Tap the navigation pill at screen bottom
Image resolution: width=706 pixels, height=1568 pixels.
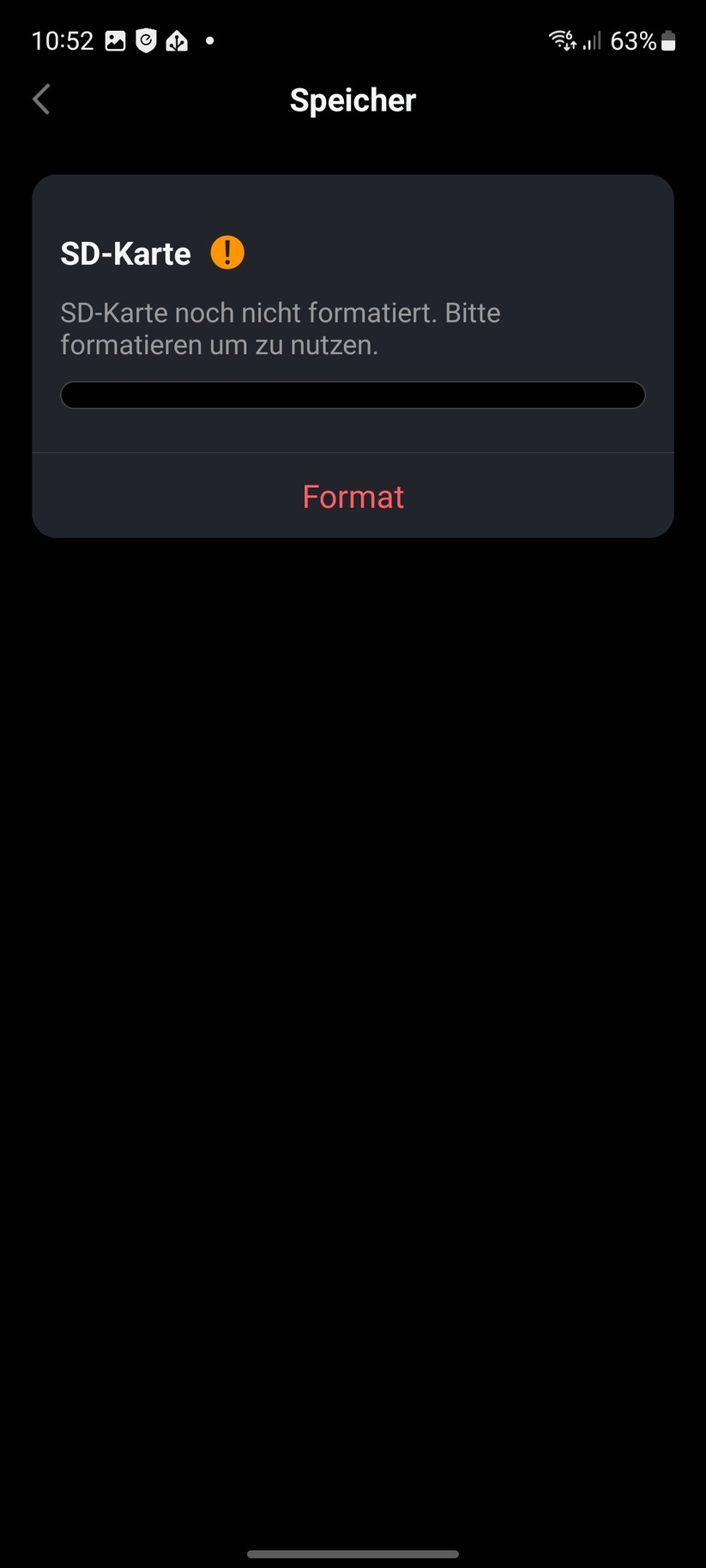[353, 1553]
